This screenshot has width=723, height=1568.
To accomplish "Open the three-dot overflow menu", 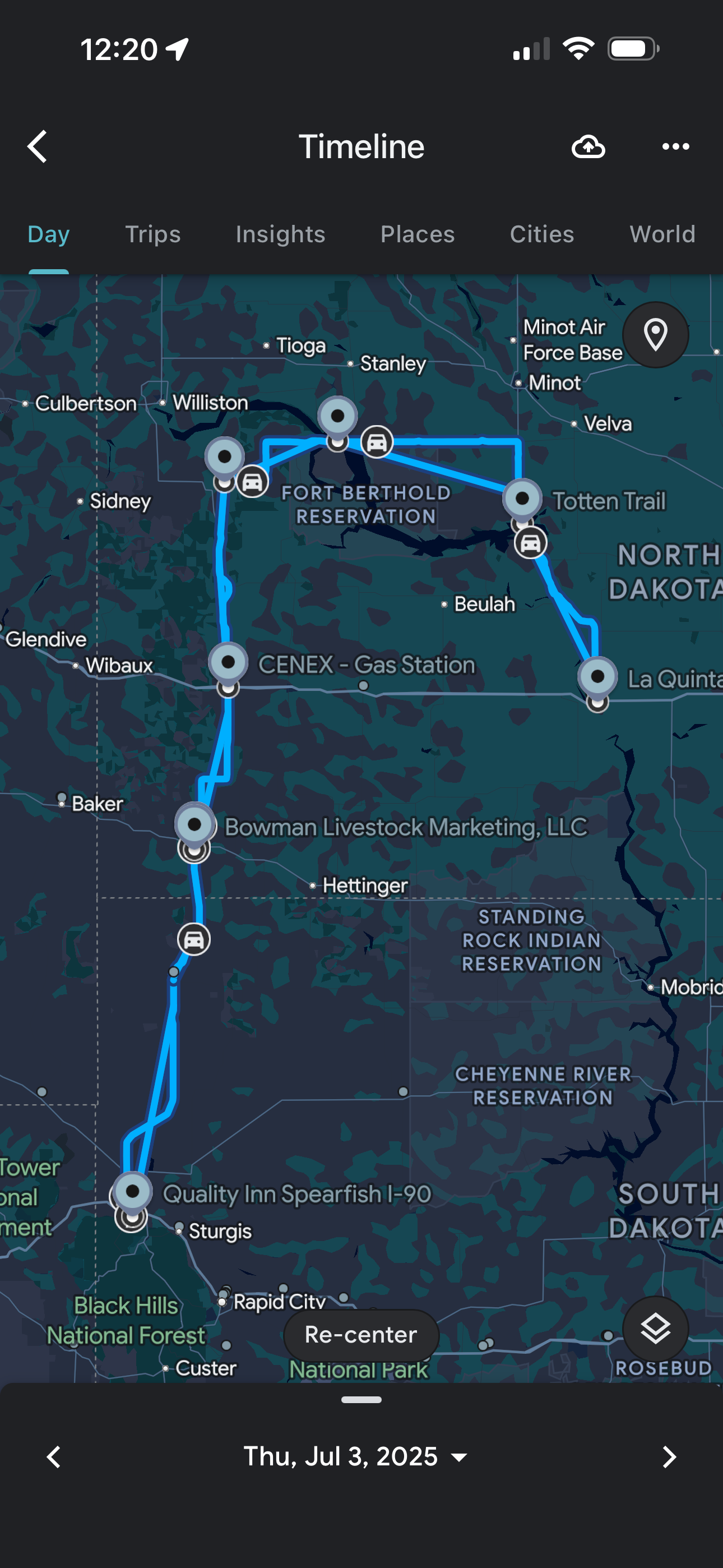I will point(675,147).
